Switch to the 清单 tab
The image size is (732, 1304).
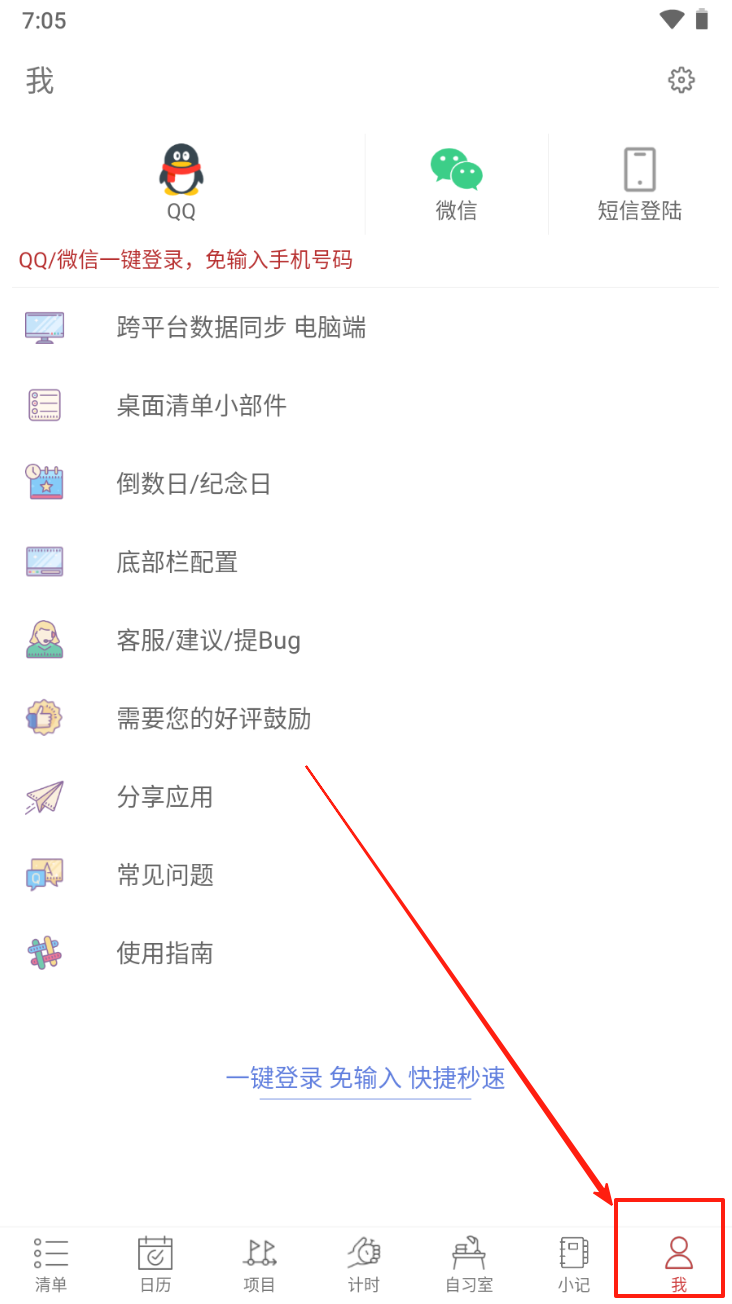[51, 1264]
